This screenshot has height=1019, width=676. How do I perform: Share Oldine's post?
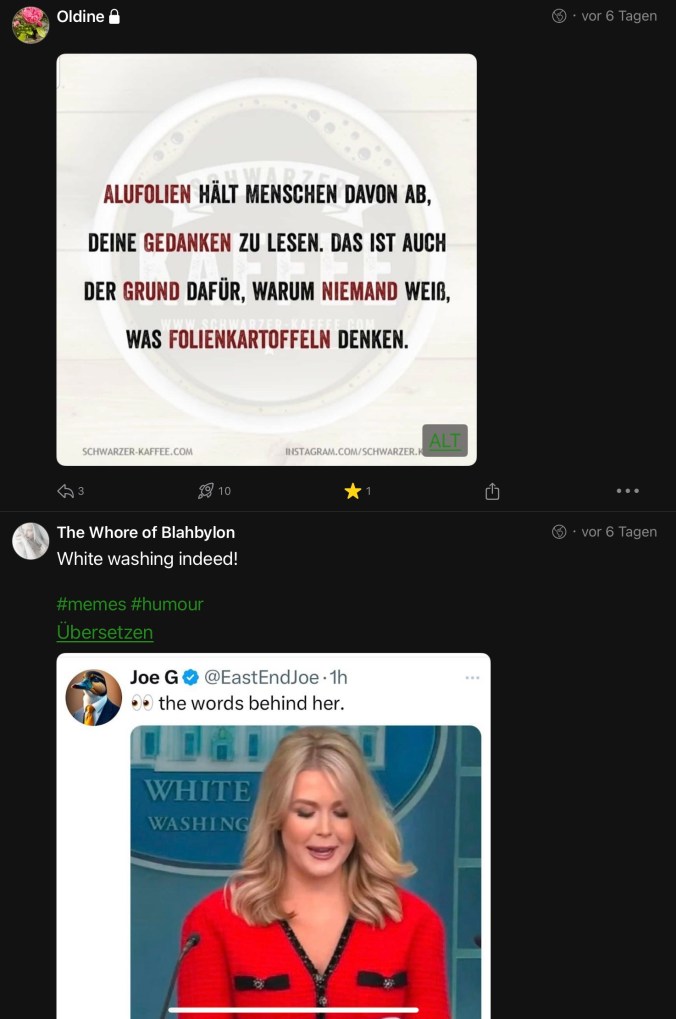(492, 491)
